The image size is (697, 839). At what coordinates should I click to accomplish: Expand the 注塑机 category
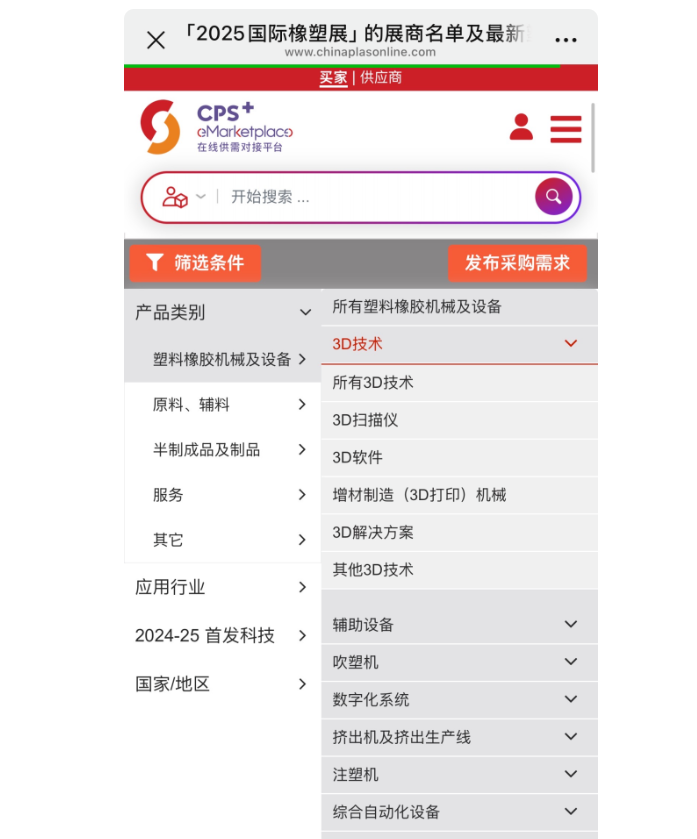(x=571, y=774)
